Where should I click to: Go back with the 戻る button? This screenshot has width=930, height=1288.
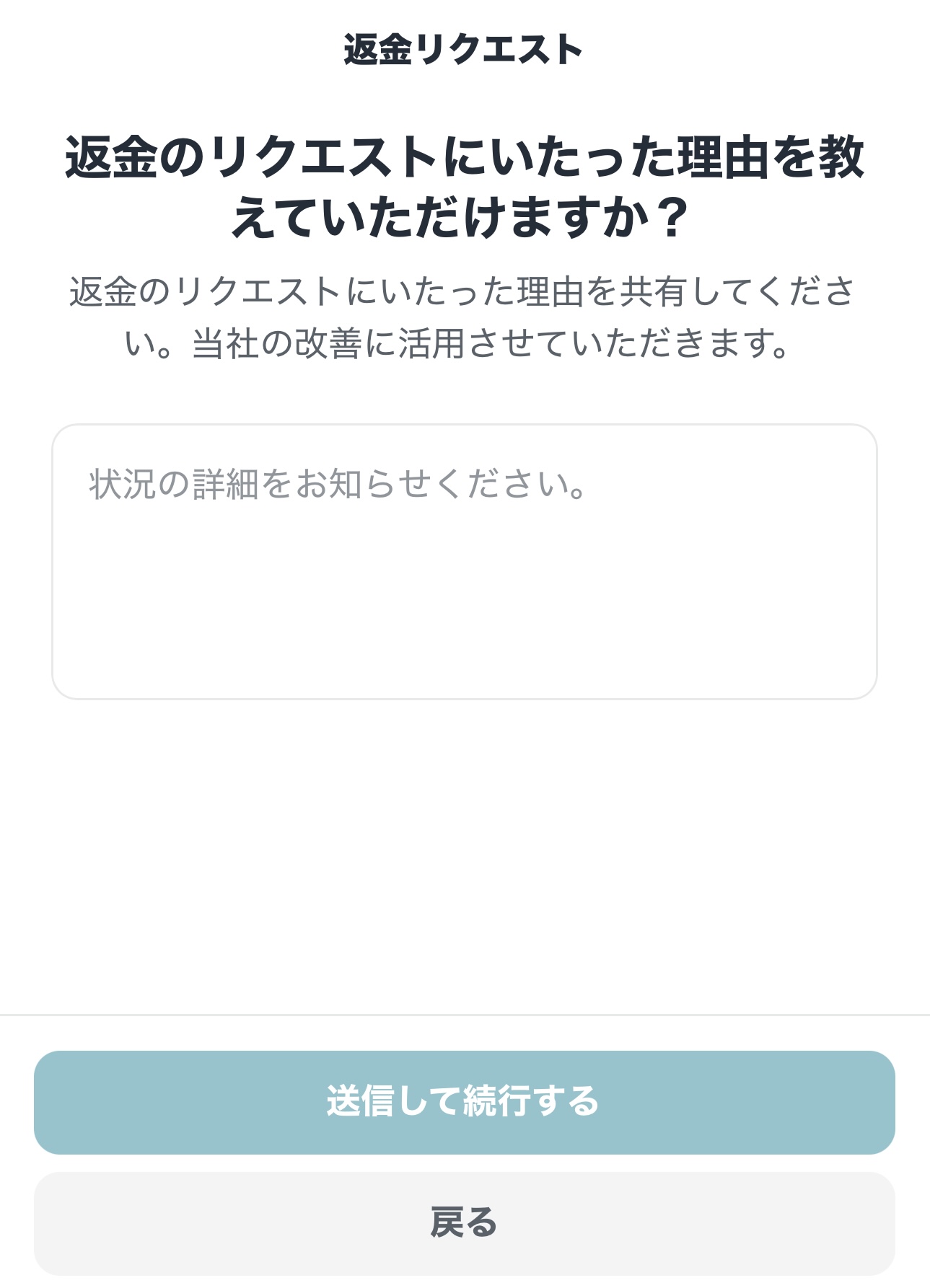464,1223
